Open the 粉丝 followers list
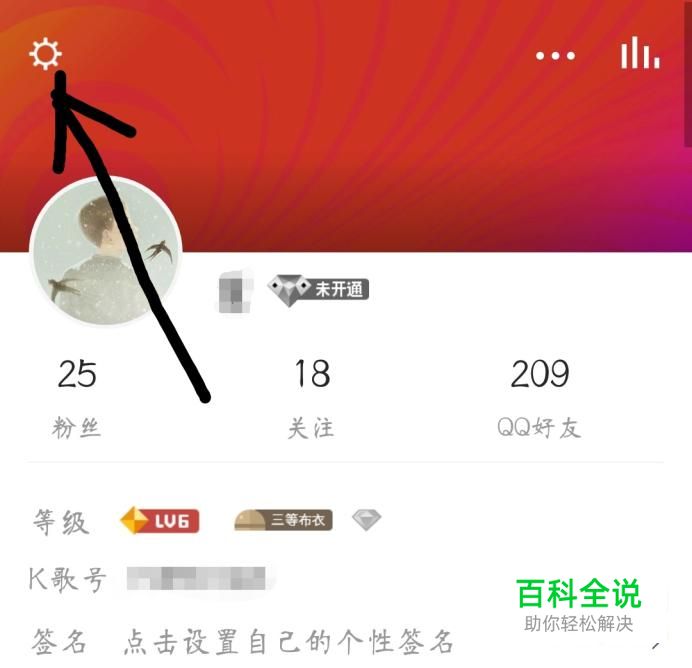The image size is (692, 668). click(77, 397)
